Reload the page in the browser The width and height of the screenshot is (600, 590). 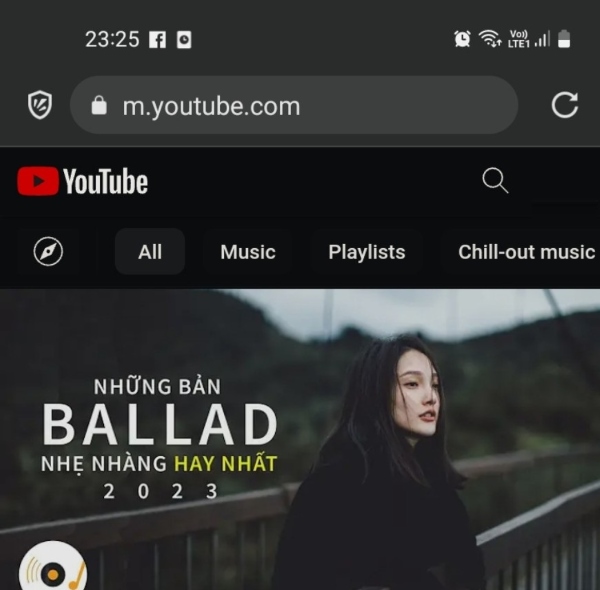[x=565, y=105]
